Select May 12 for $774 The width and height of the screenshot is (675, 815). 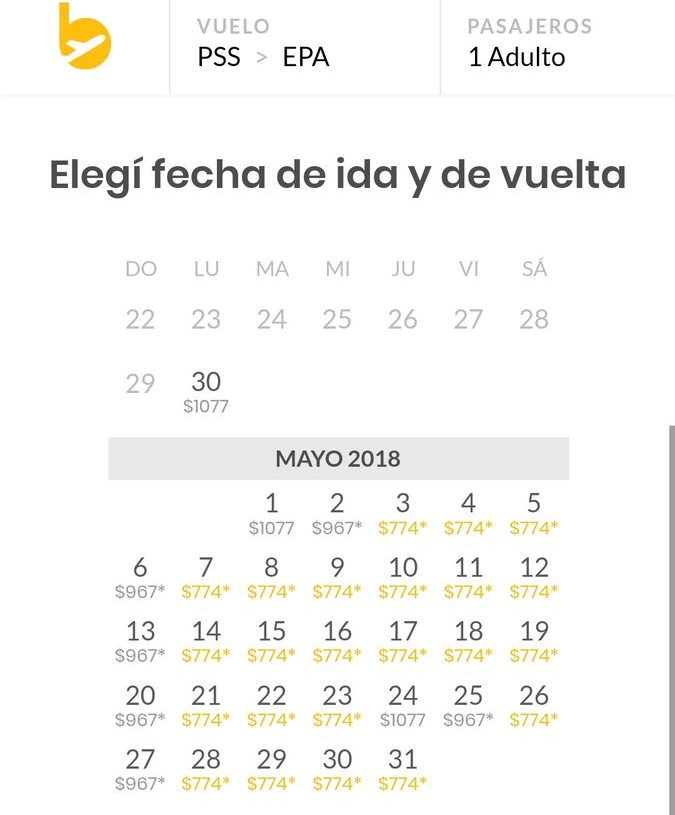tap(534, 577)
